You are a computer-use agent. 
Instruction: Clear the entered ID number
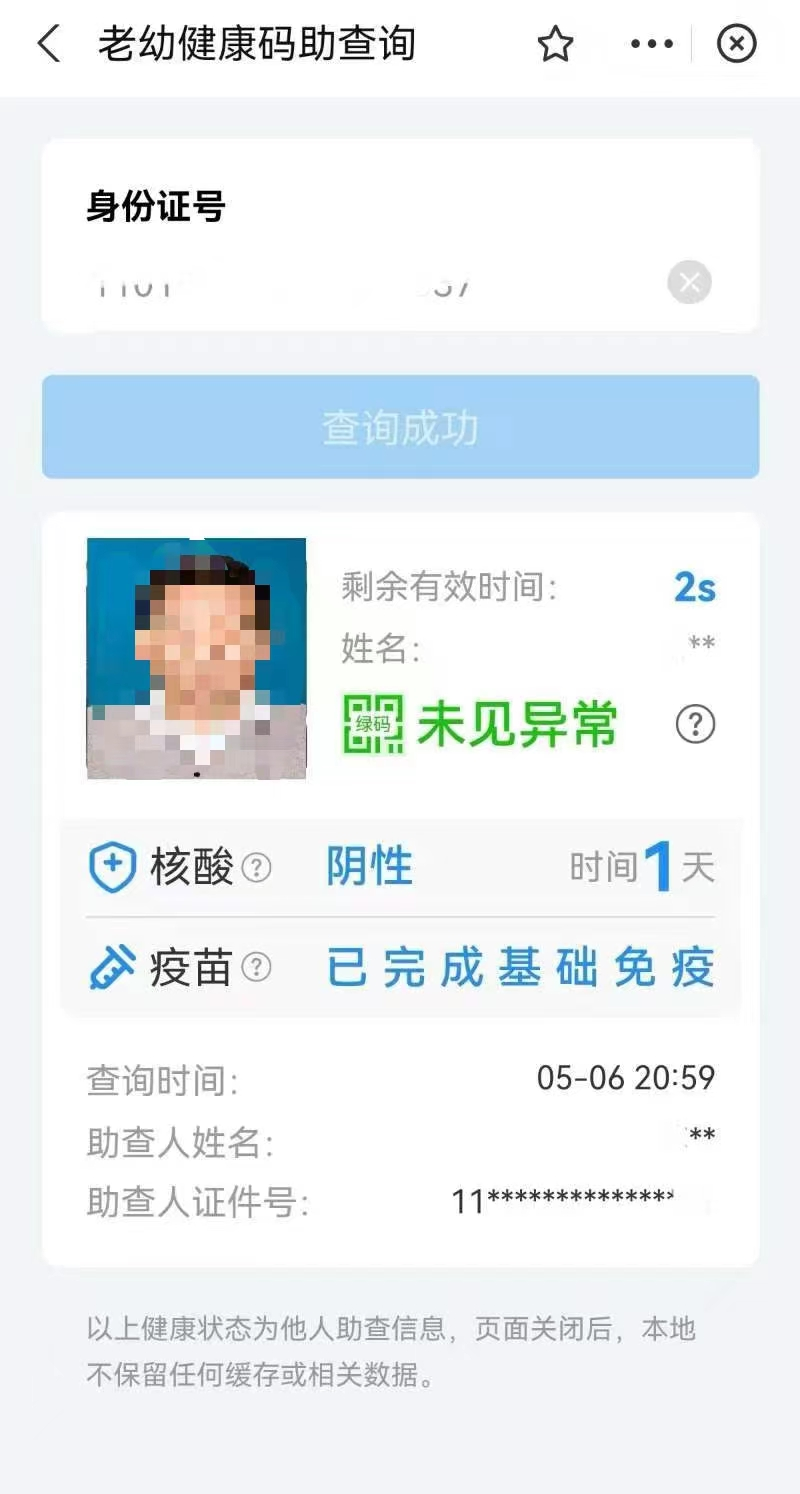689,283
